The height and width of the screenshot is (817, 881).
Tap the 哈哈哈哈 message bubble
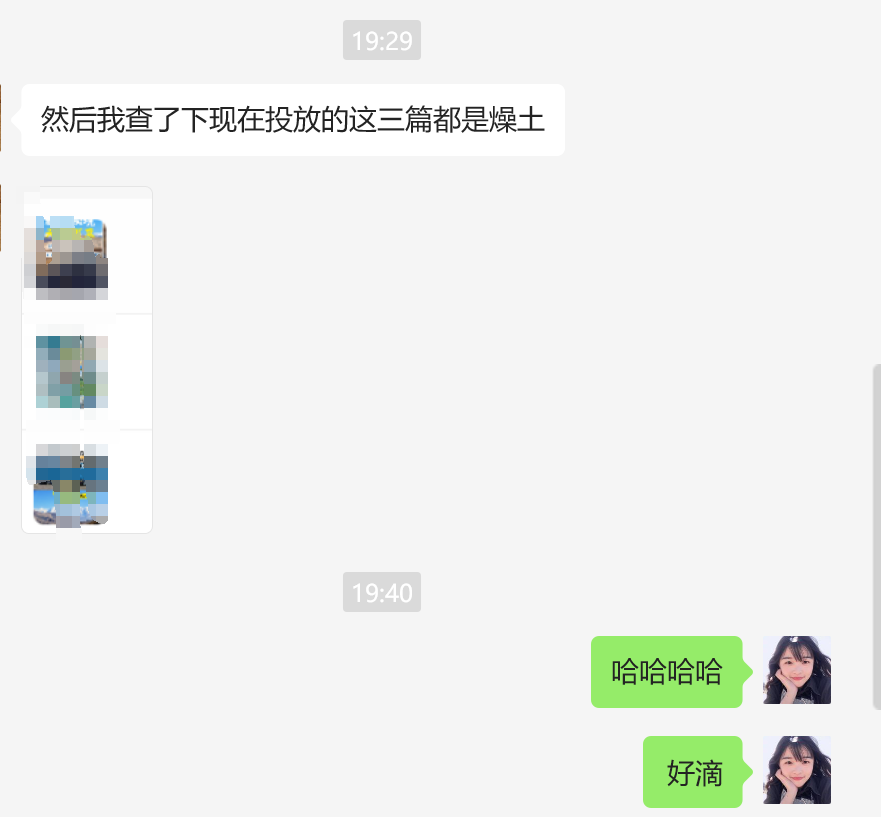(x=666, y=672)
